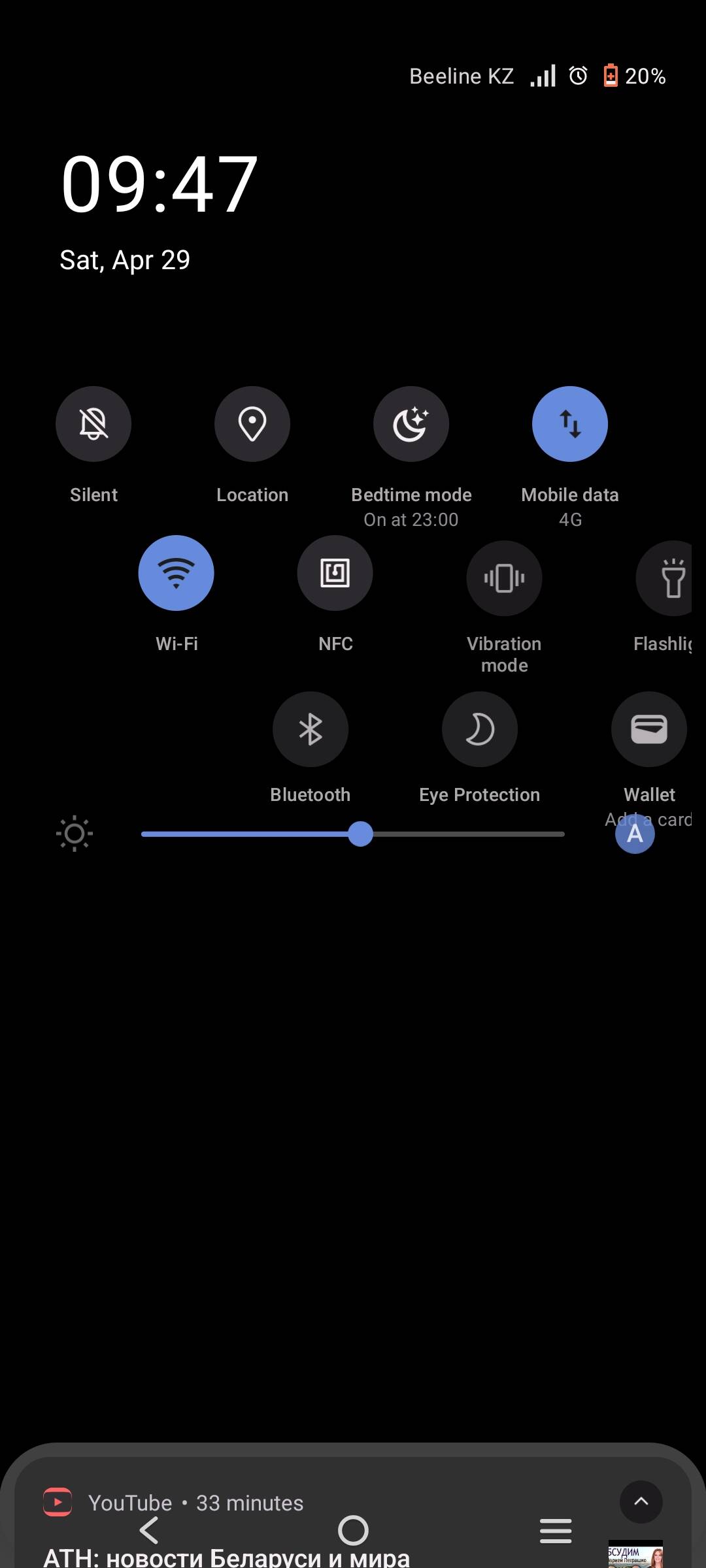Image resolution: width=706 pixels, height=1568 pixels.
Task: Enable Bluetooth
Action: tap(311, 729)
